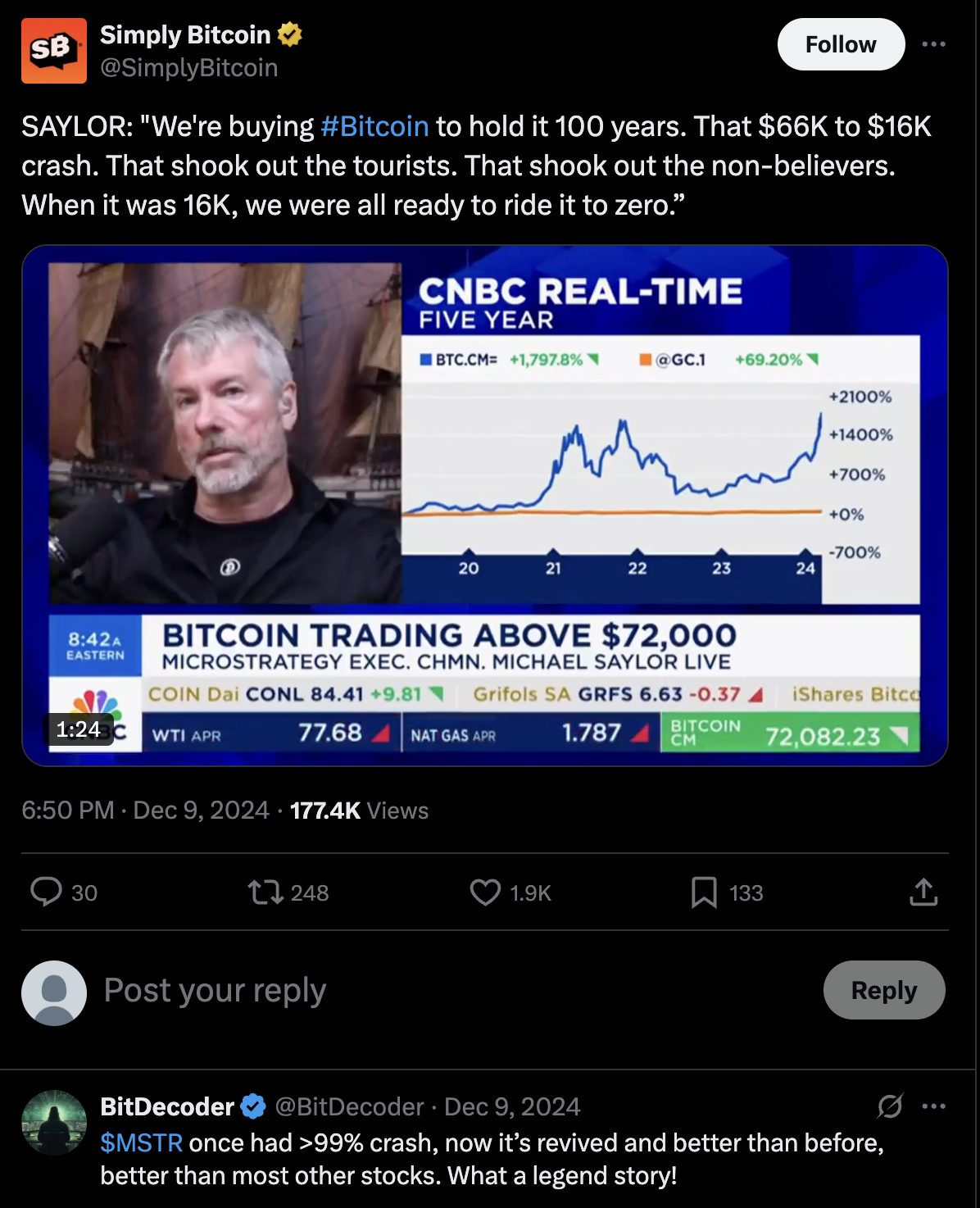Repost this Simply Bitcoin tweet
The height and width of the screenshot is (1208, 980).
tap(265, 892)
